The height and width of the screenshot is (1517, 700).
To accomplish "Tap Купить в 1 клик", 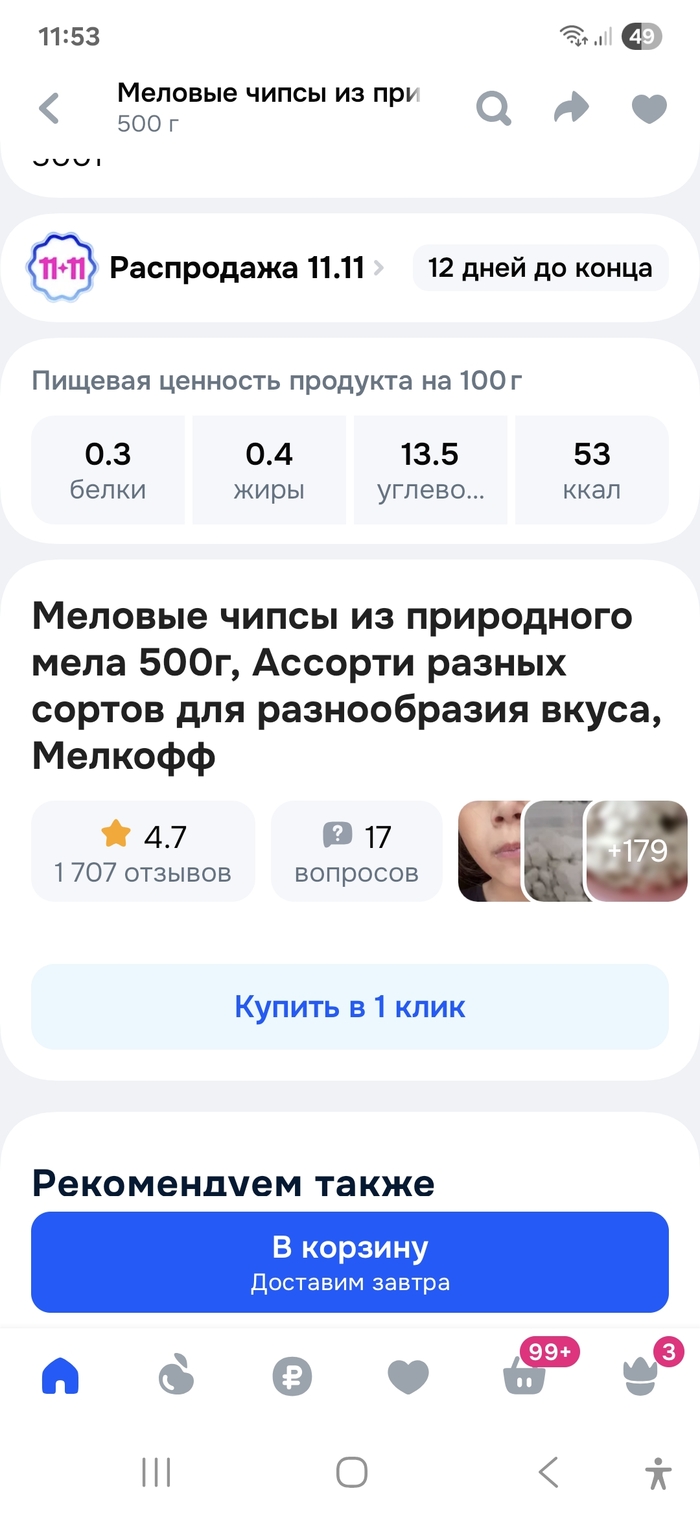I will [350, 1007].
